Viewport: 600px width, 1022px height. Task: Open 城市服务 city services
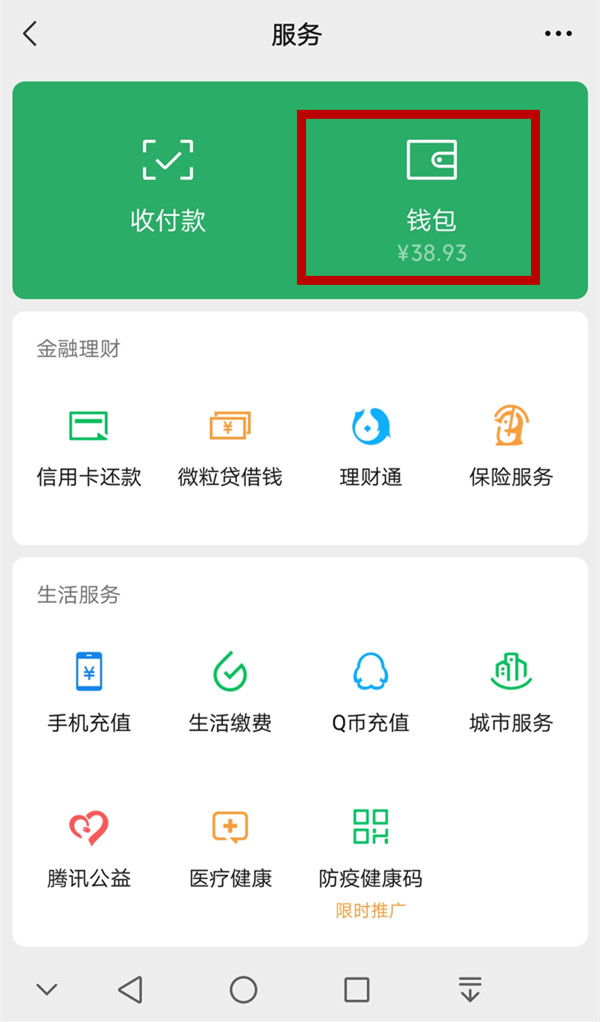(510, 690)
